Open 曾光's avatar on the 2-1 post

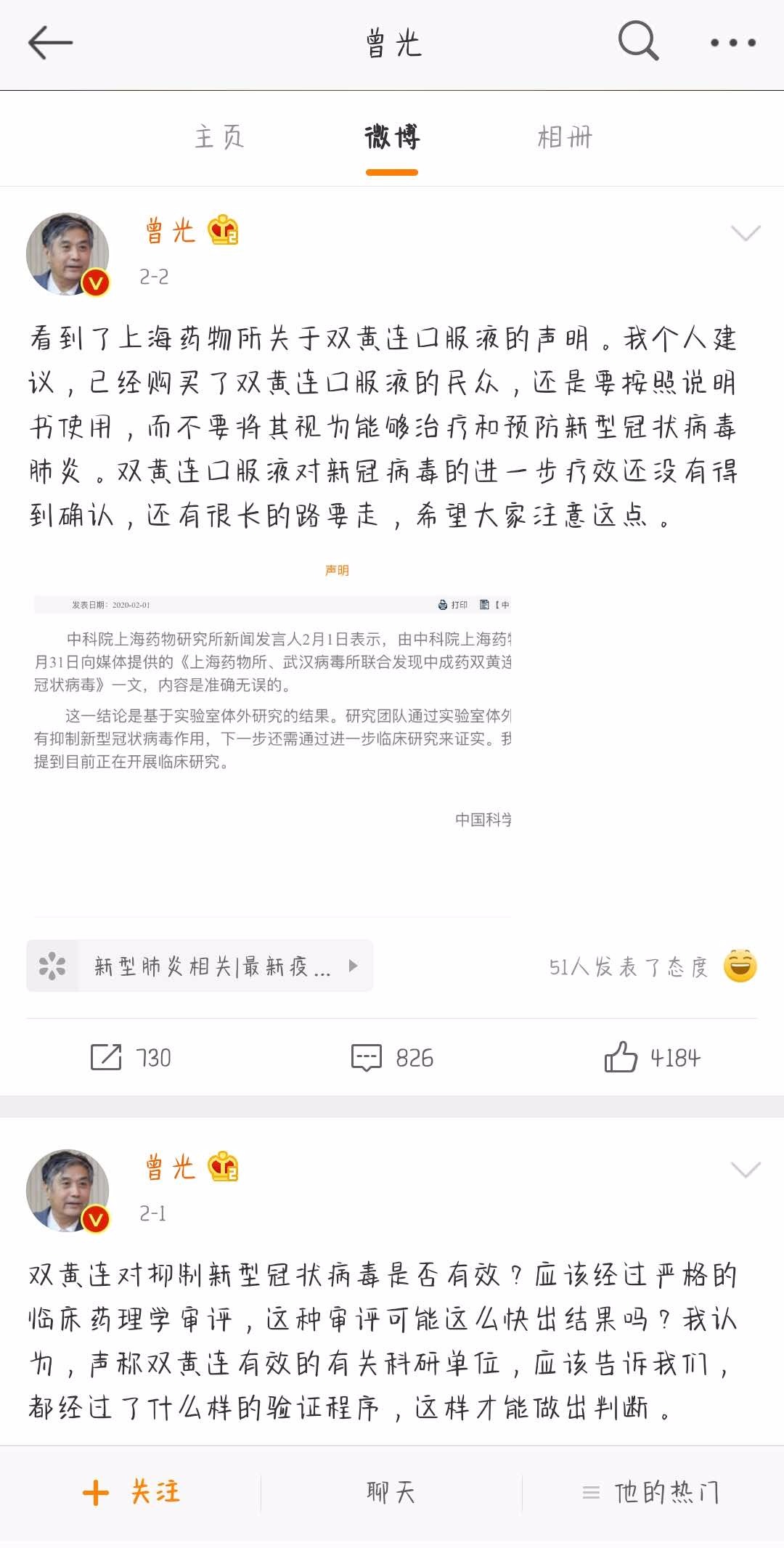(68, 1191)
